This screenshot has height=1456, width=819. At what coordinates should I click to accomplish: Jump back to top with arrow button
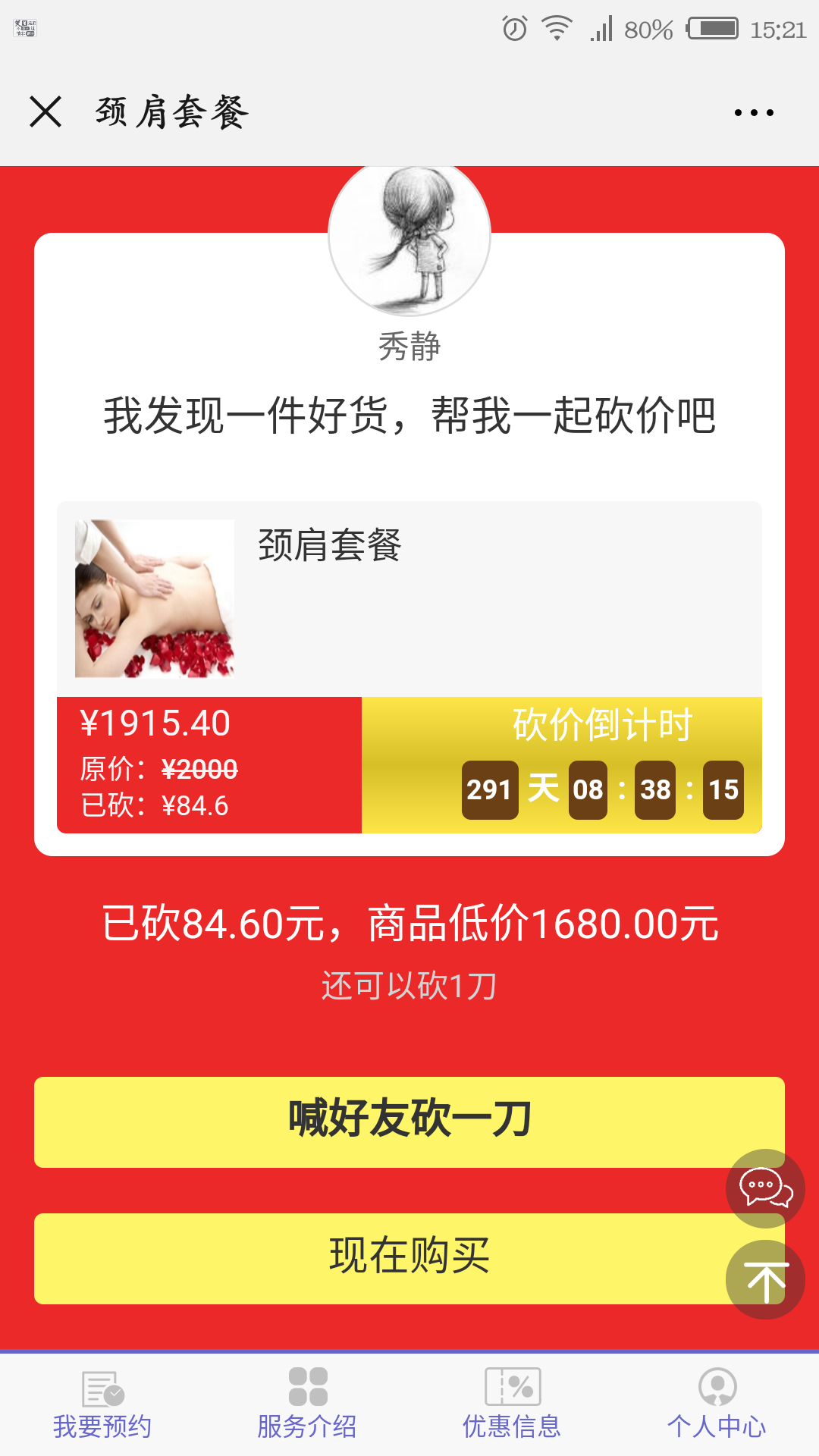(765, 1280)
